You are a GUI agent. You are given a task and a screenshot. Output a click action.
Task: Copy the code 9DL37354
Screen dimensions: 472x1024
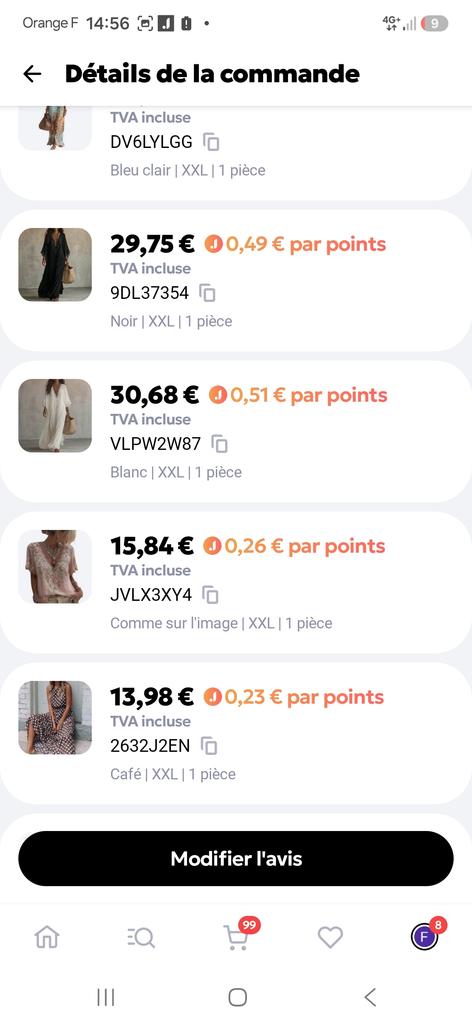(207, 293)
